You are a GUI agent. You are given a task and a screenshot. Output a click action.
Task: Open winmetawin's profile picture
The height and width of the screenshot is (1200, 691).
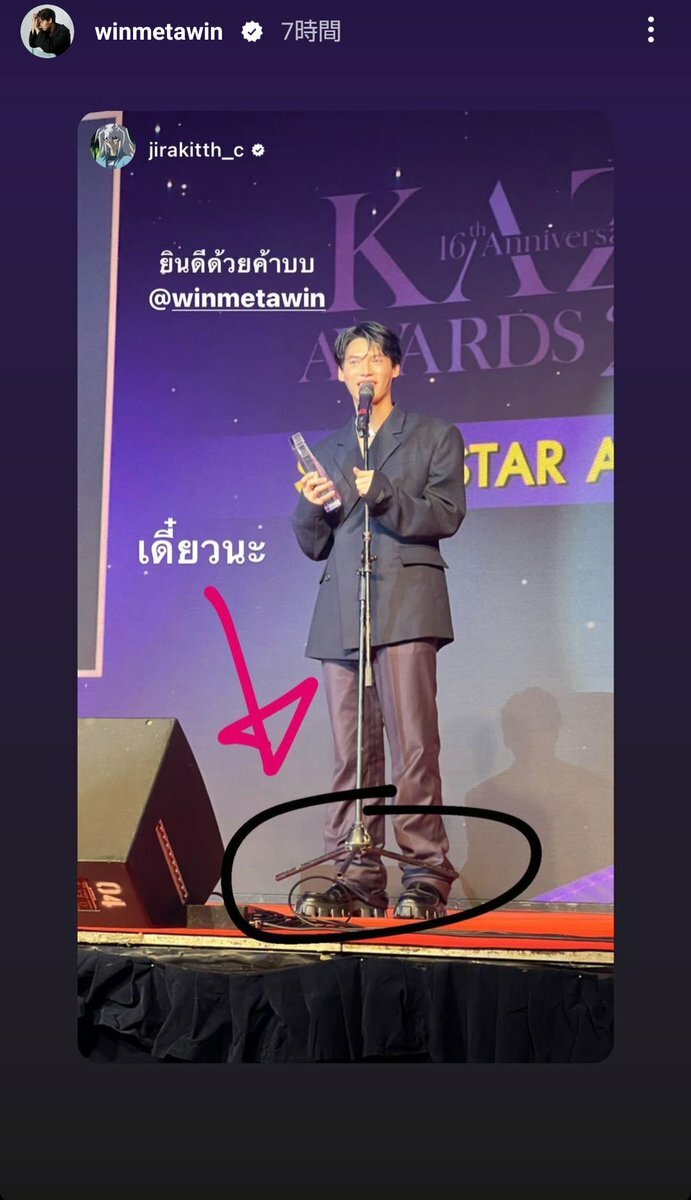tap(47, 32)
